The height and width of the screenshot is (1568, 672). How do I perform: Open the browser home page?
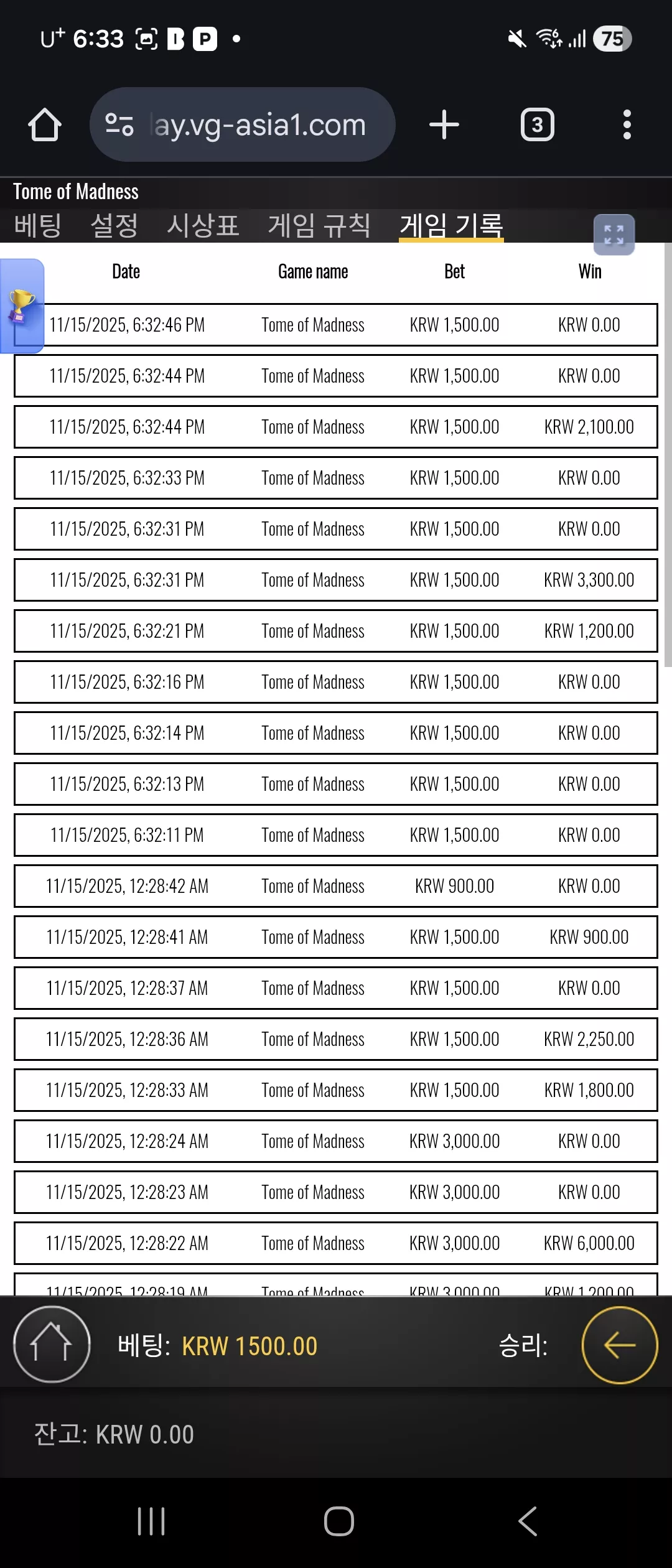tap(45, 125)
